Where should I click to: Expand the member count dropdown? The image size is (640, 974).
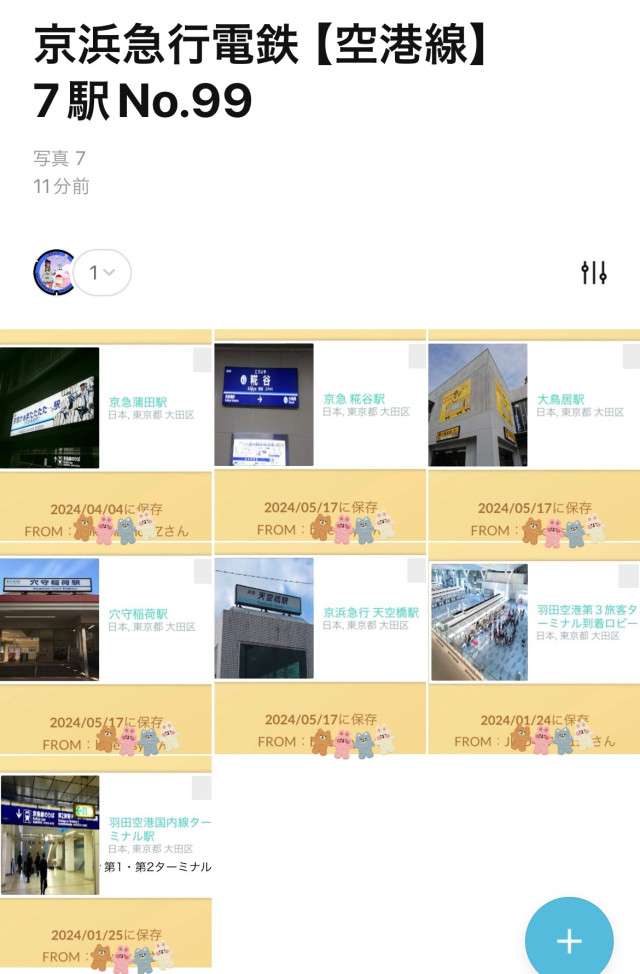click(102, 273)
